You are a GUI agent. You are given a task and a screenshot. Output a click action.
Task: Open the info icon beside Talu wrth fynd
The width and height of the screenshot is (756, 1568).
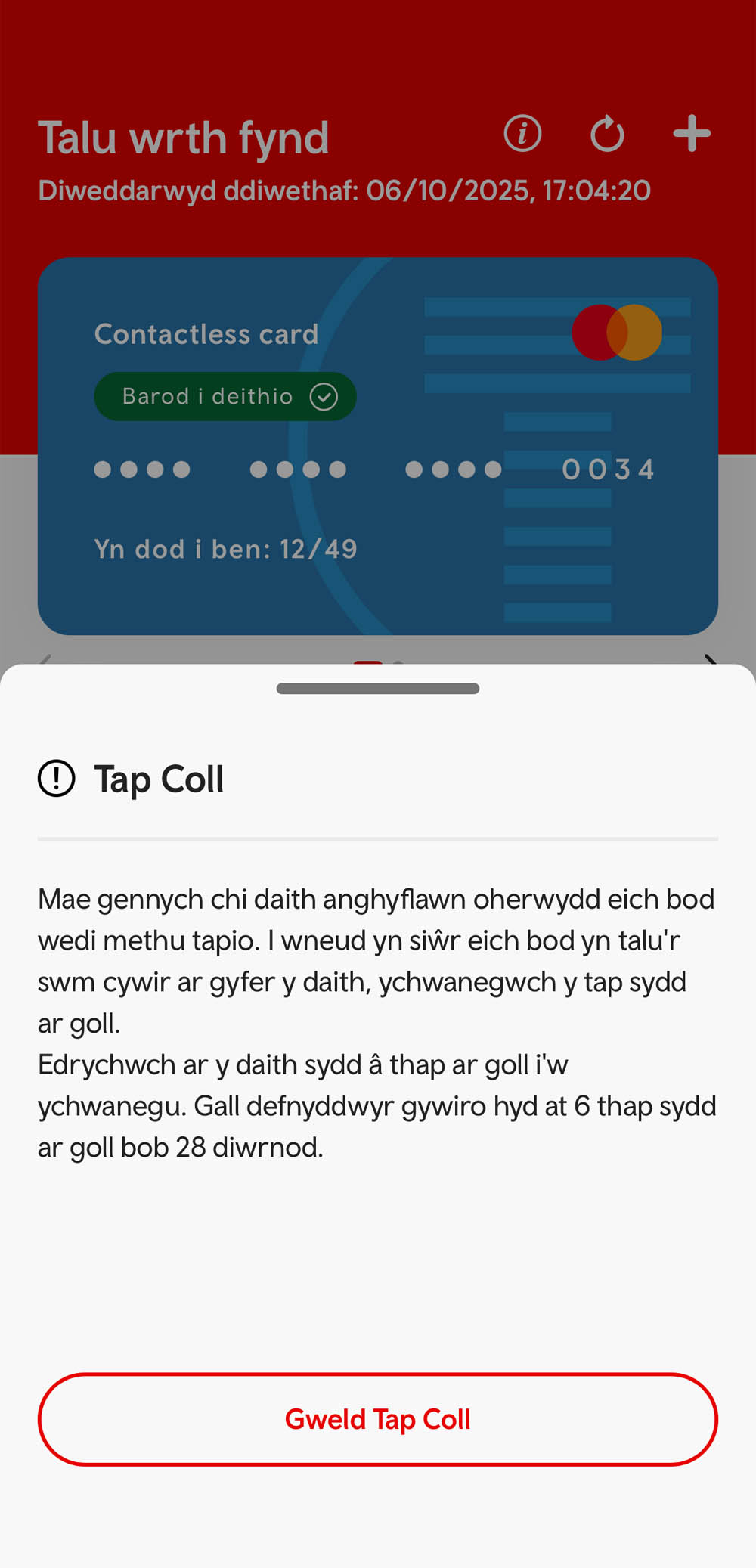(x=522, y=135)
